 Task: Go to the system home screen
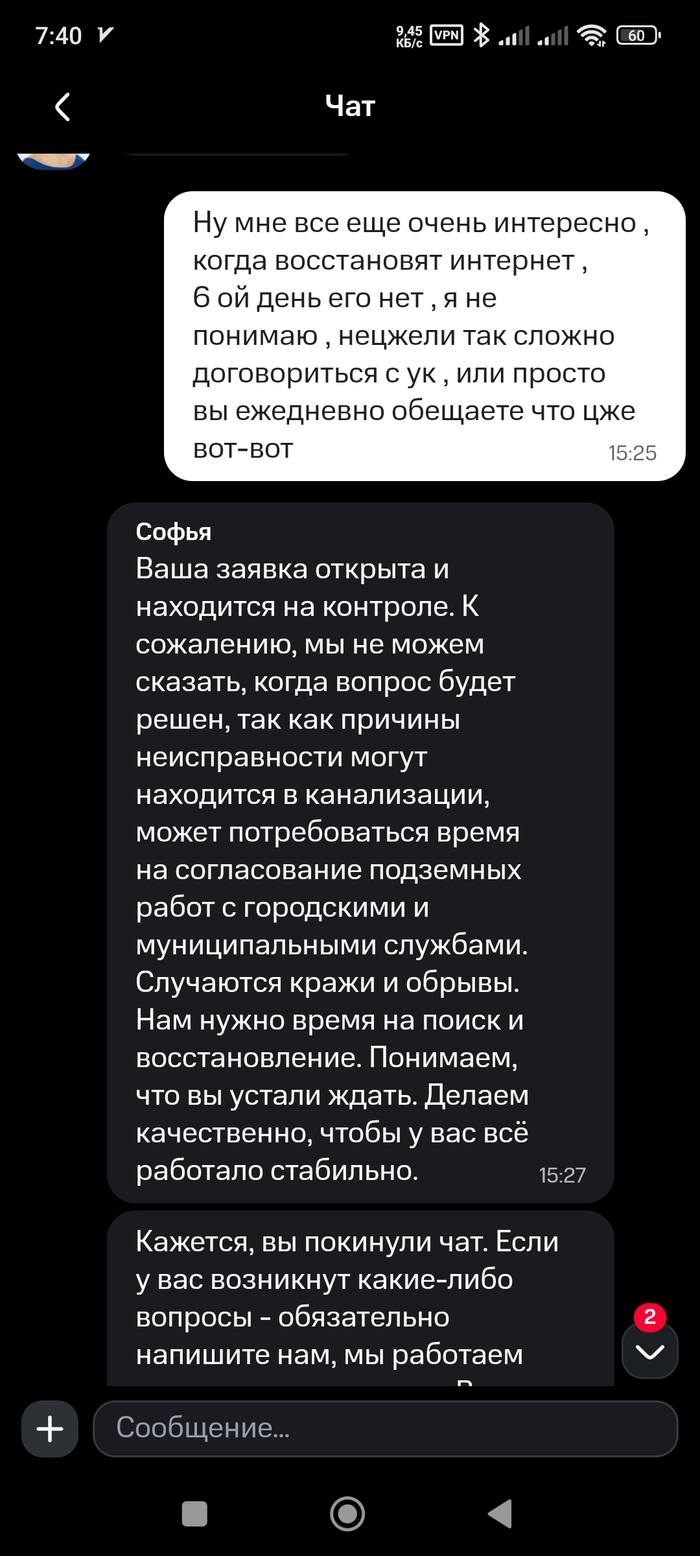pos(347,1513)
